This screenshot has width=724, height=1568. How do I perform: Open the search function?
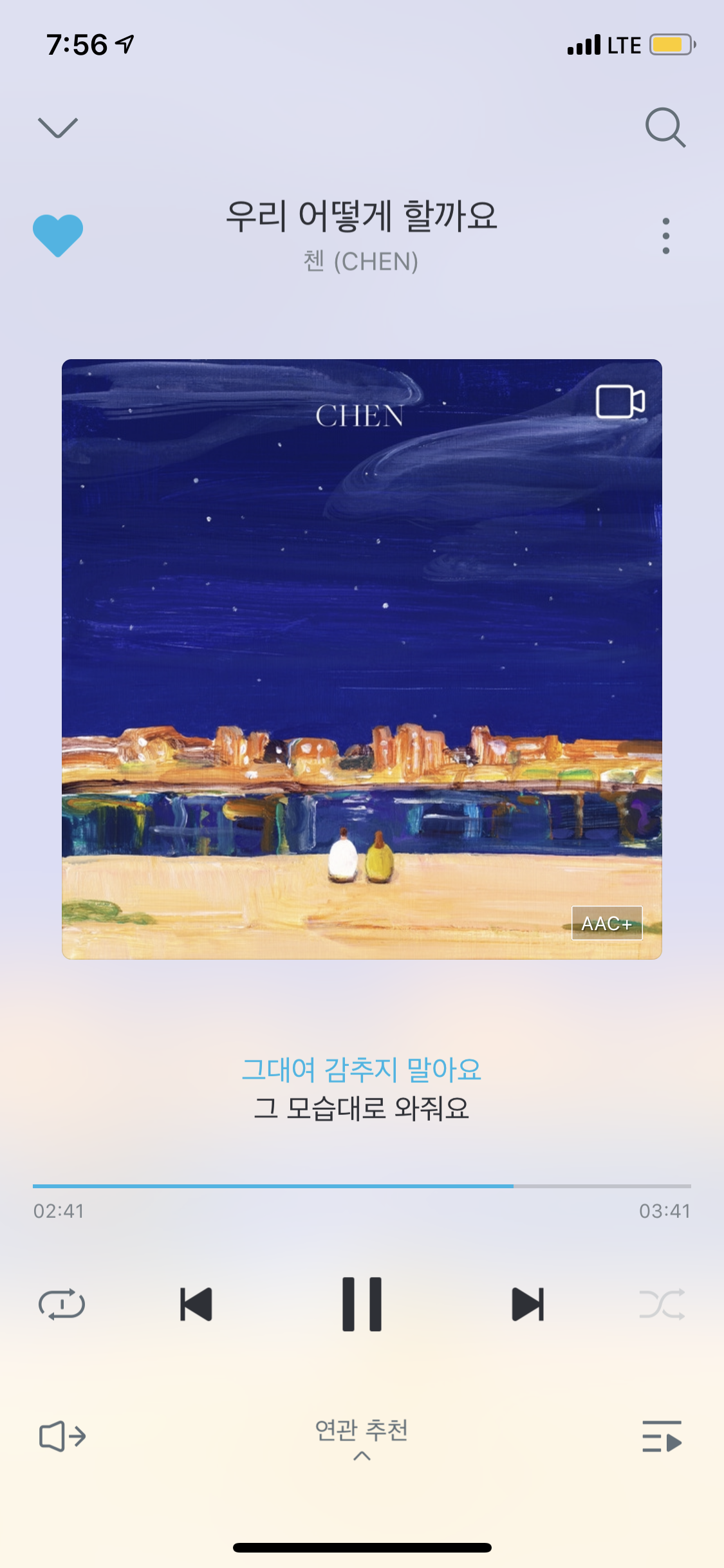coord(665,127)
